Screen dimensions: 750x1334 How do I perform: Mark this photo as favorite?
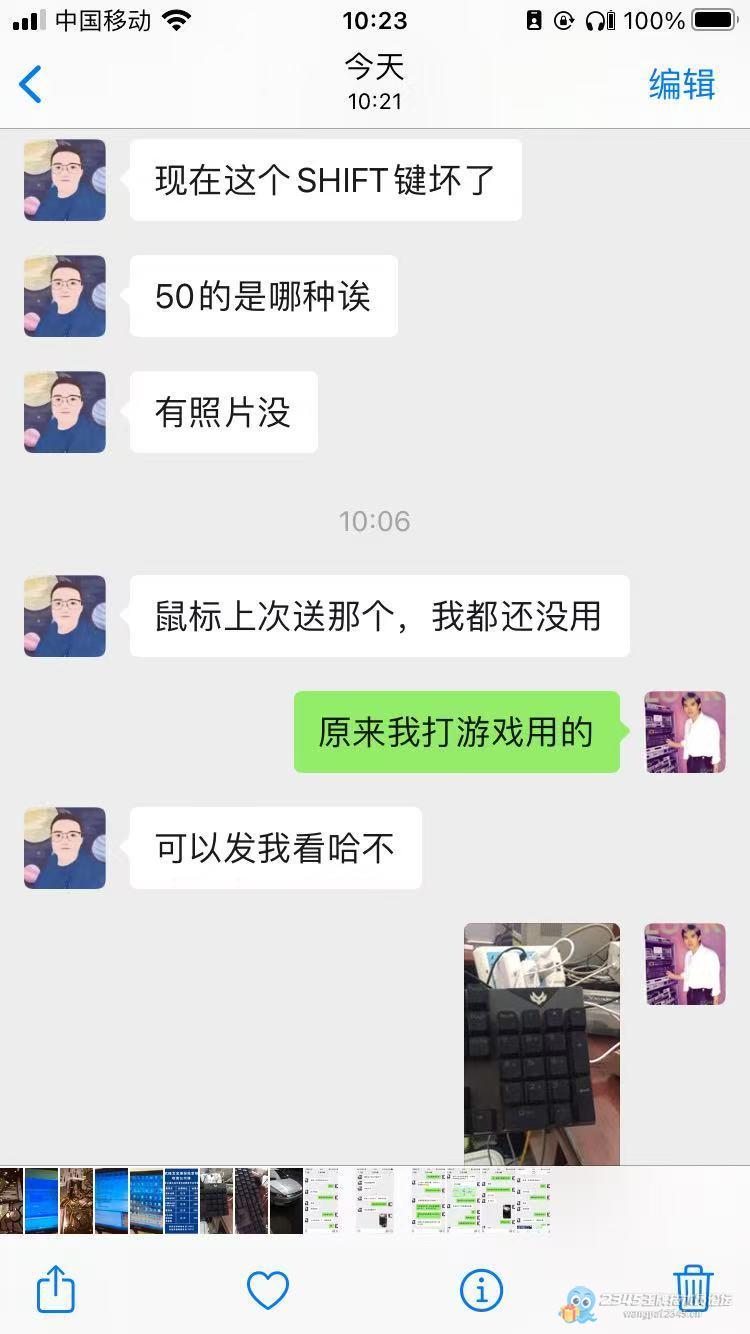pyautogui.click(x=268, y=1290)
